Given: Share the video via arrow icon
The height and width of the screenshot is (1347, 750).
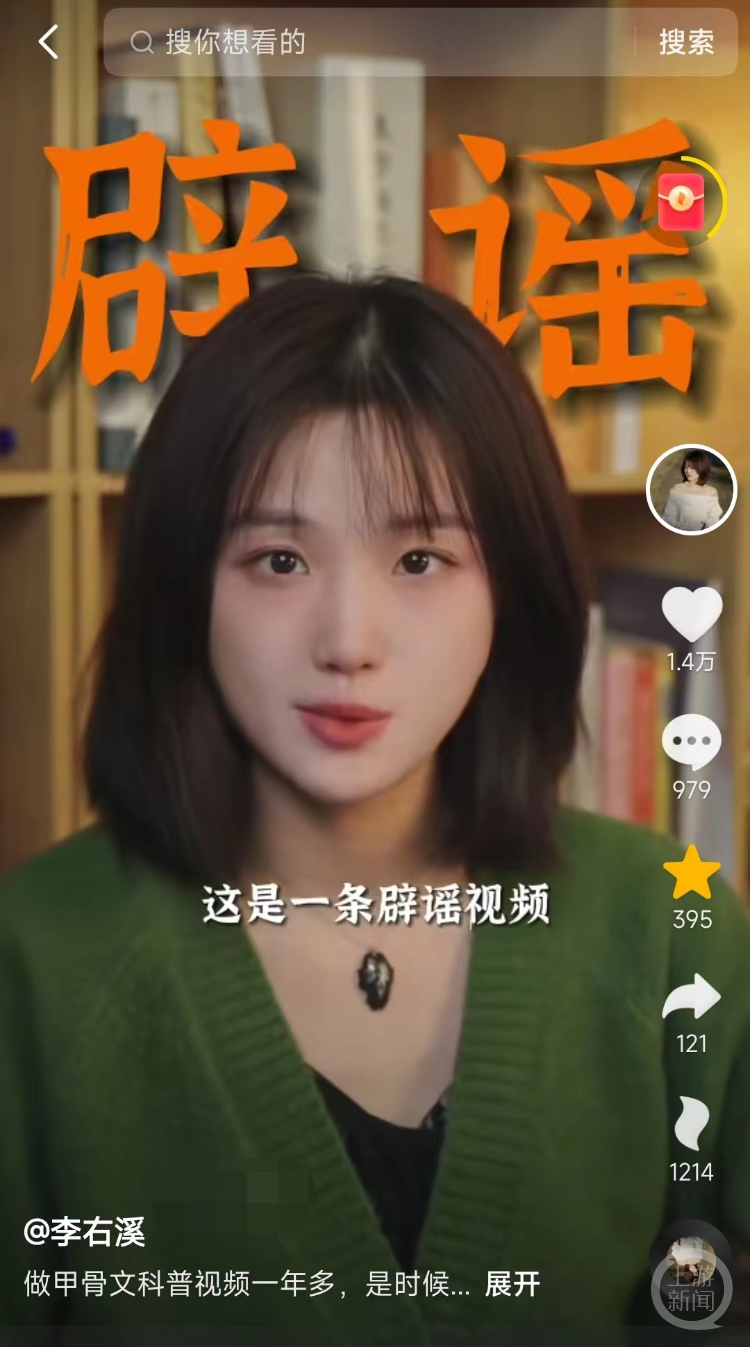Looking at the screenshot, I should pos(691,998).
